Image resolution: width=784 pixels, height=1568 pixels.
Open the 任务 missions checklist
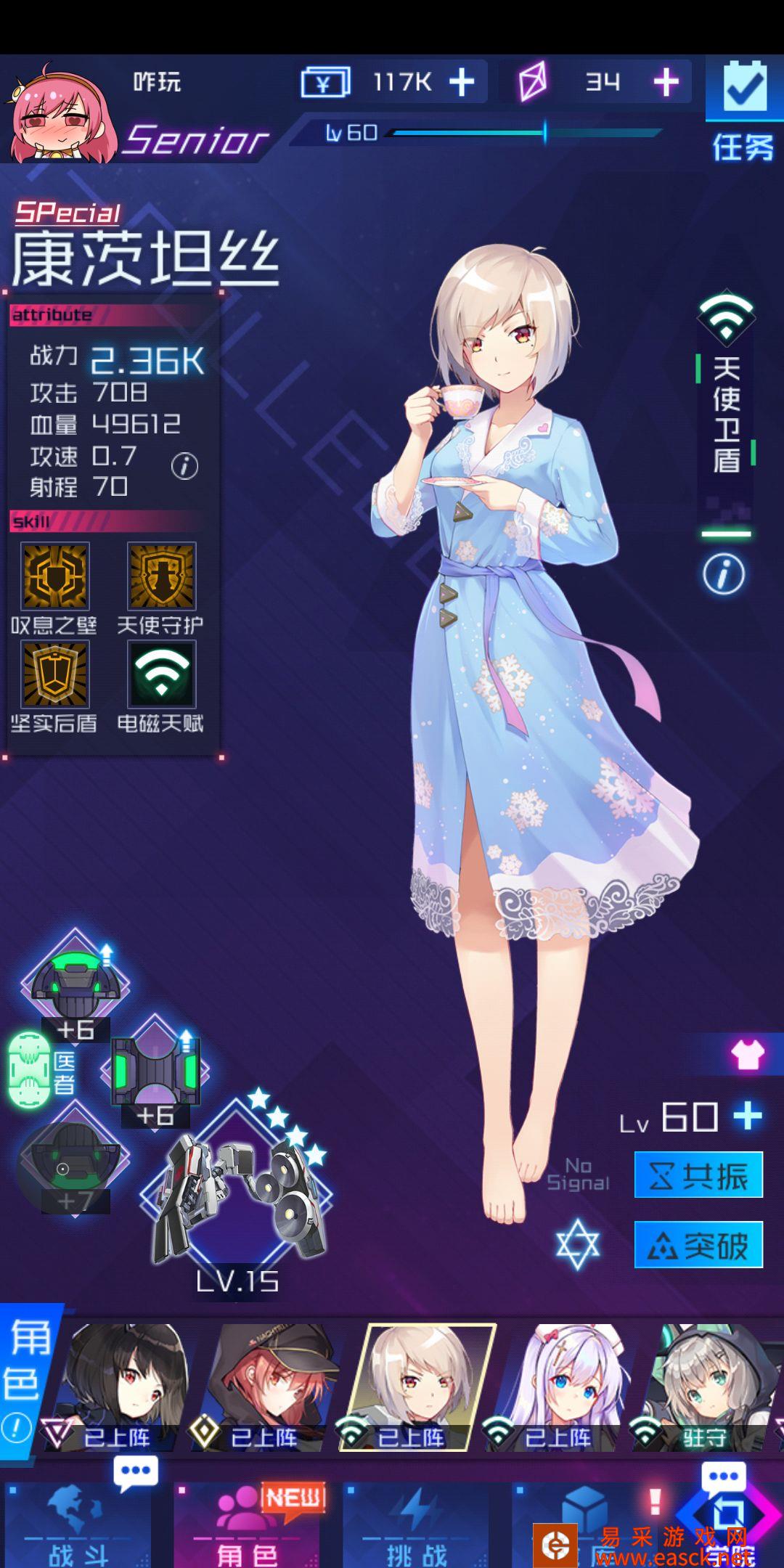[745, 109]
